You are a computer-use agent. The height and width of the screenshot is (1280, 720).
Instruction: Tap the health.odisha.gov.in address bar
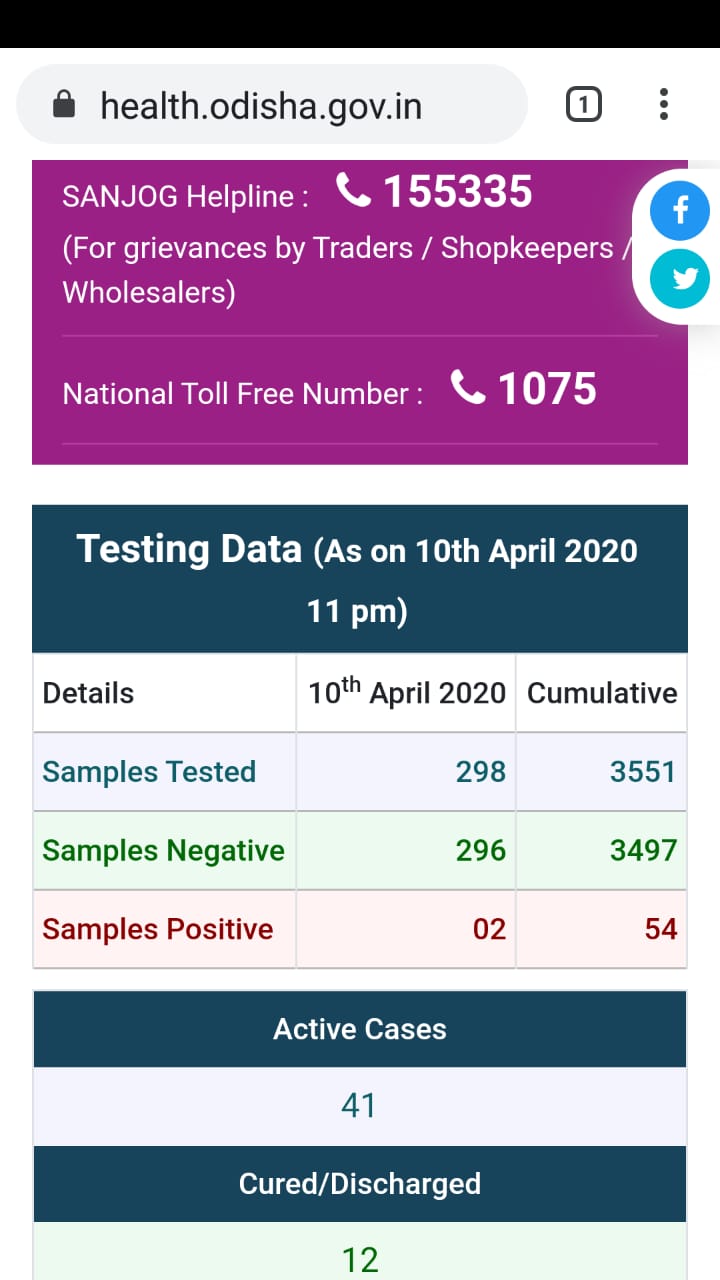(271, 105)
